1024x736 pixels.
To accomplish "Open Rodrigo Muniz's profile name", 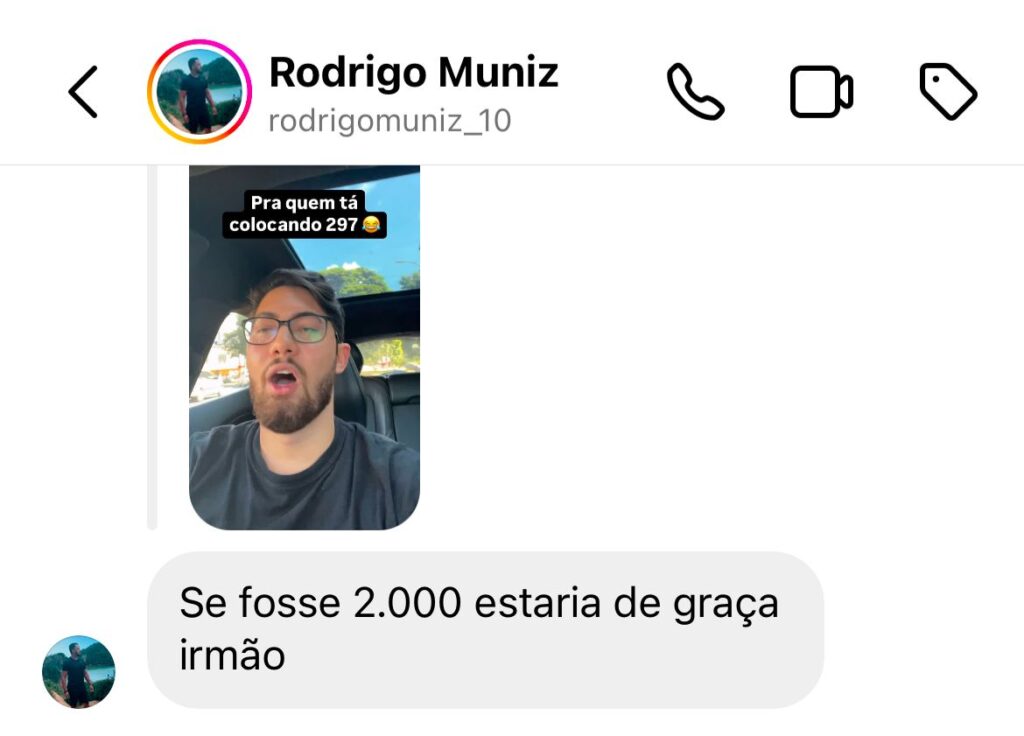I will coord(413,73).
